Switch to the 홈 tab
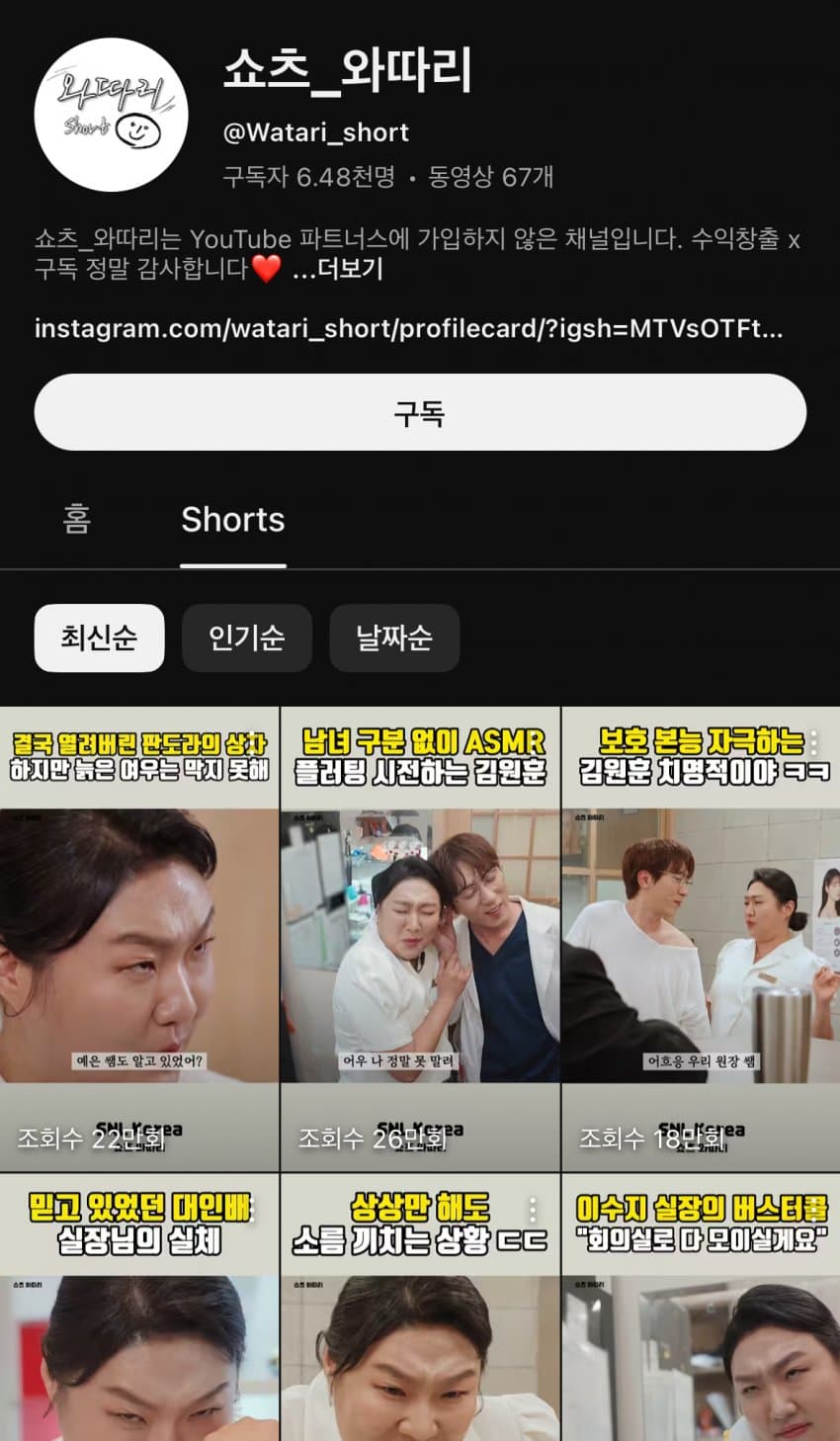Image resolution: width=840 pixels, height=1441 pixels. coord(76,519)
